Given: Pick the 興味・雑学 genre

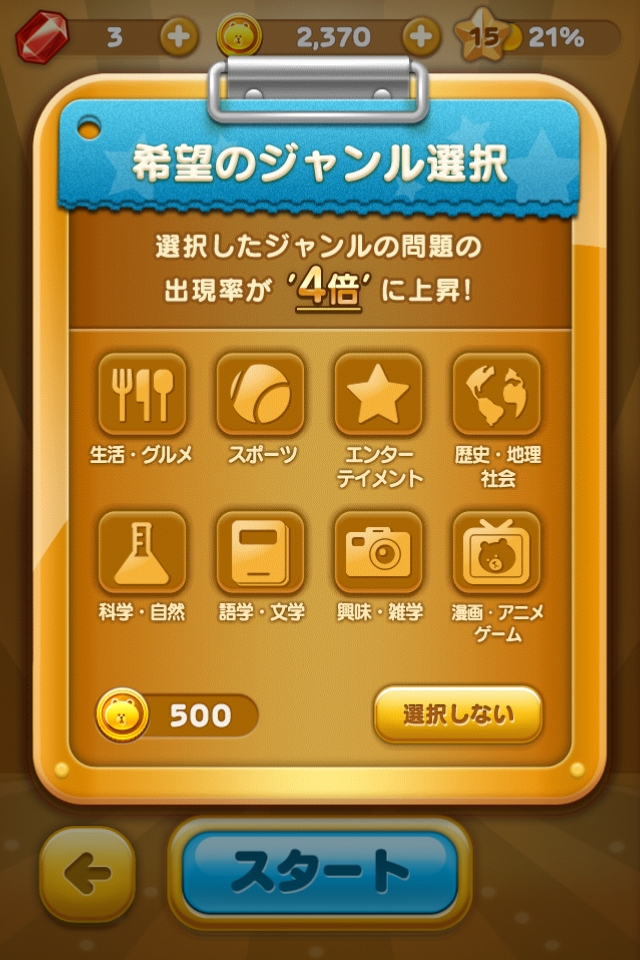Looking at the screenshot, I should point(379,553).
